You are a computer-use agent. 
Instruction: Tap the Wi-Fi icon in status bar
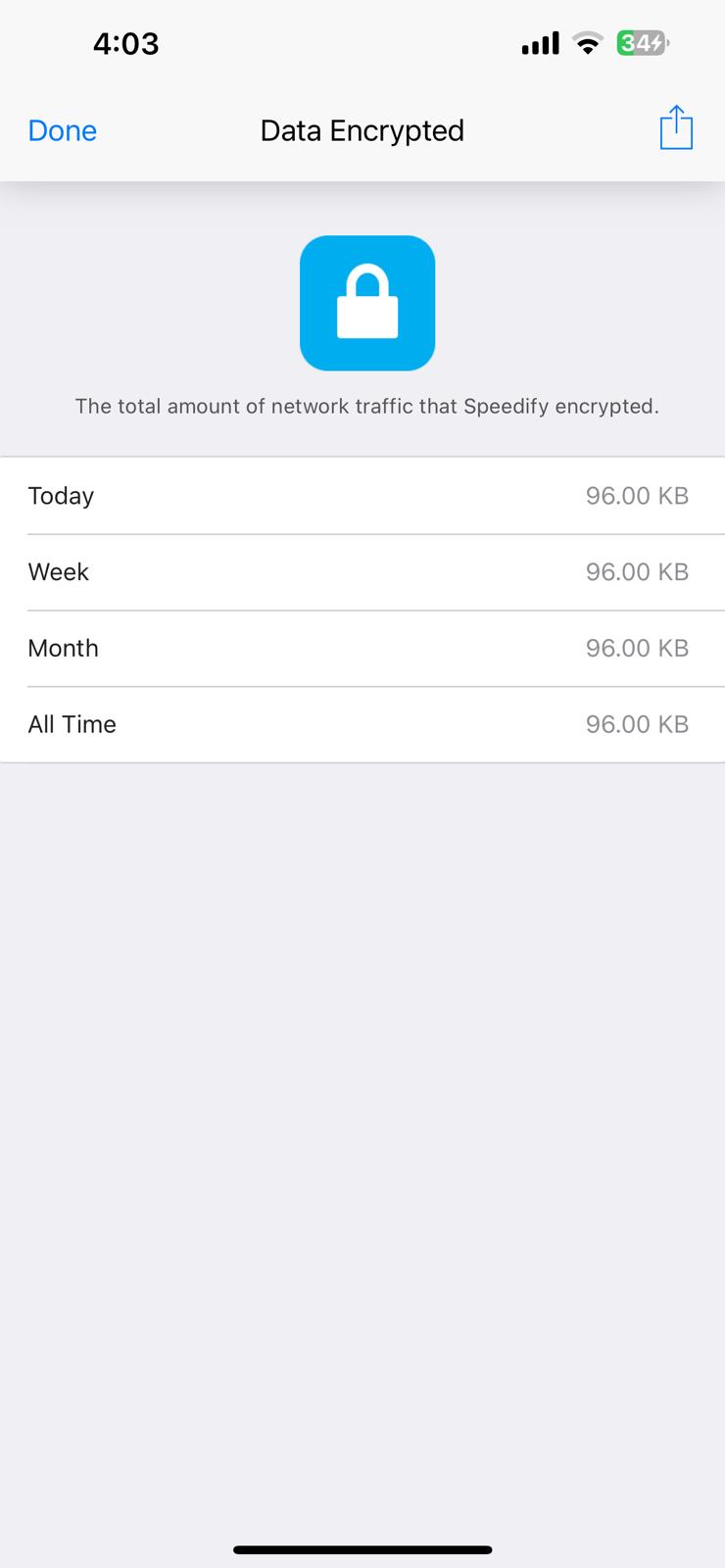pos(587,43)
